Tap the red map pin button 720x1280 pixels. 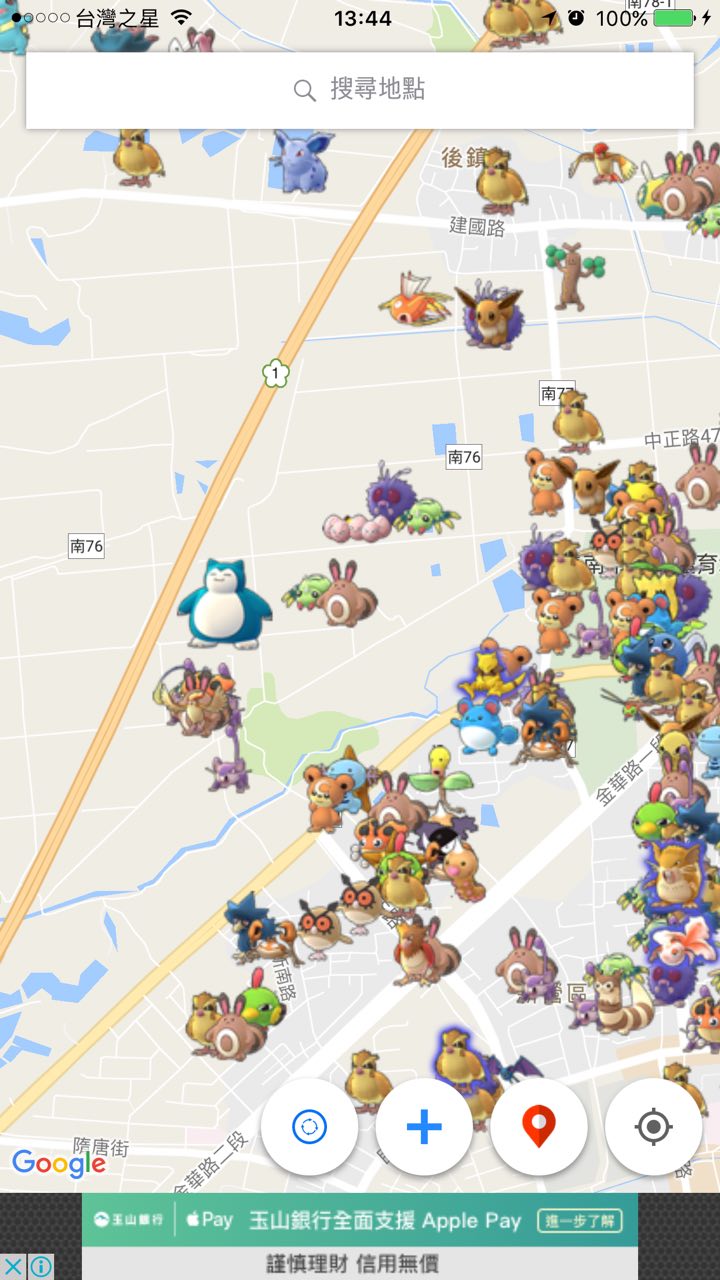click(539, 1127)
